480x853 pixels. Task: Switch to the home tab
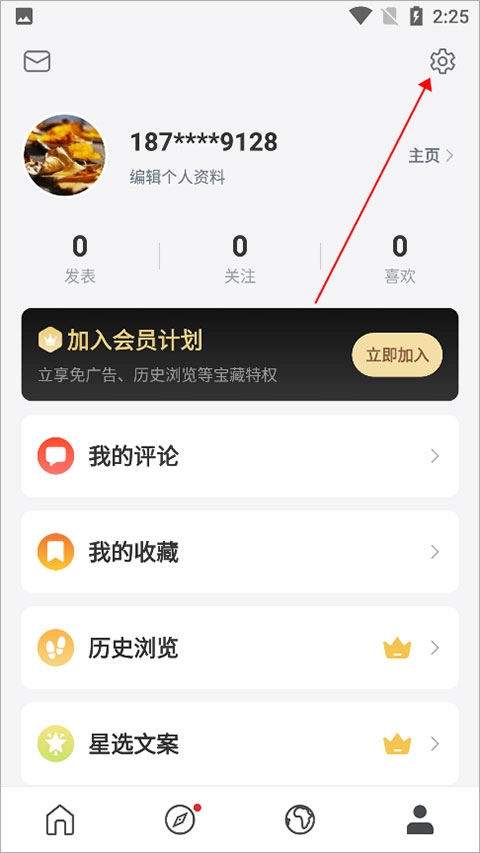[x=60, y=819]
